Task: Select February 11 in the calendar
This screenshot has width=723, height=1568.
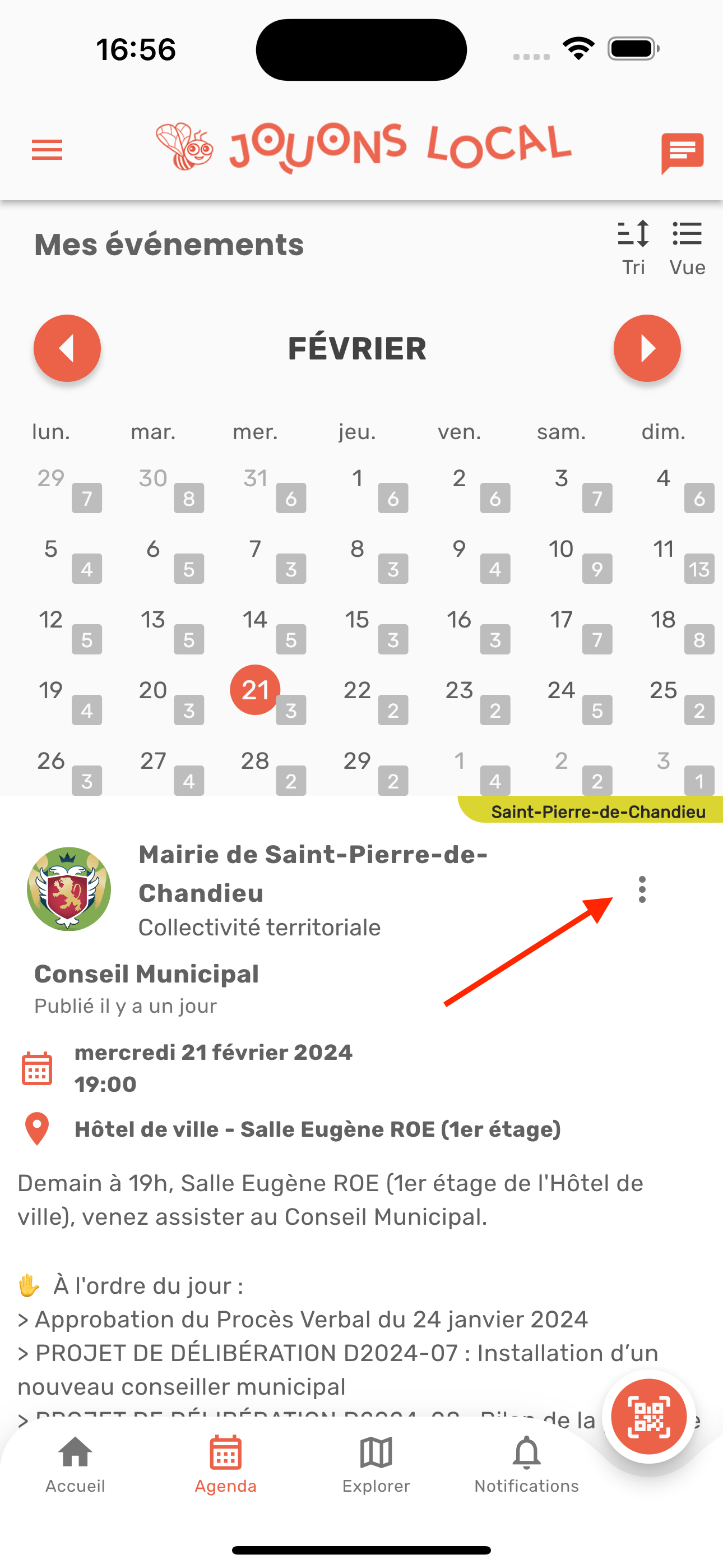Action: [x=664, y=550]
